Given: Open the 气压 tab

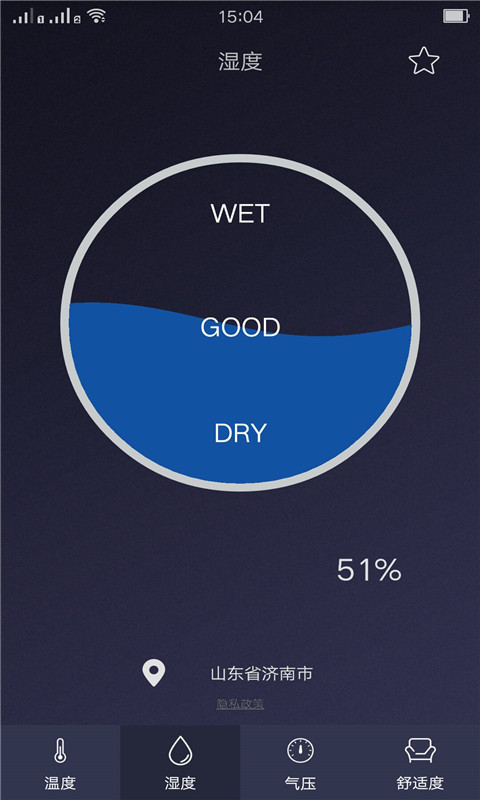Looking at the screenshot, I should point(300,762).
